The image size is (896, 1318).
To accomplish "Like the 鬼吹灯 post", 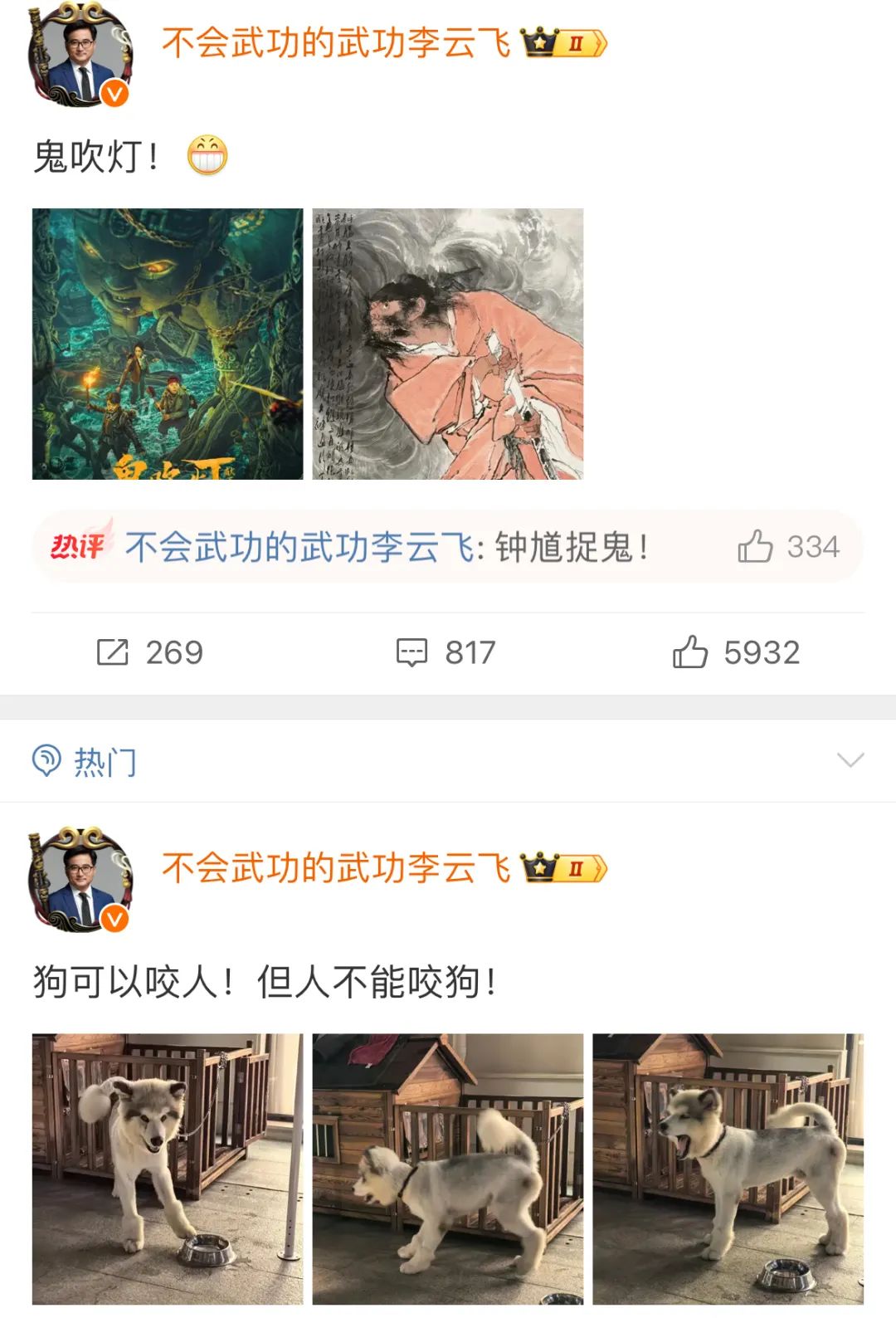I will (x=736, y=652).
